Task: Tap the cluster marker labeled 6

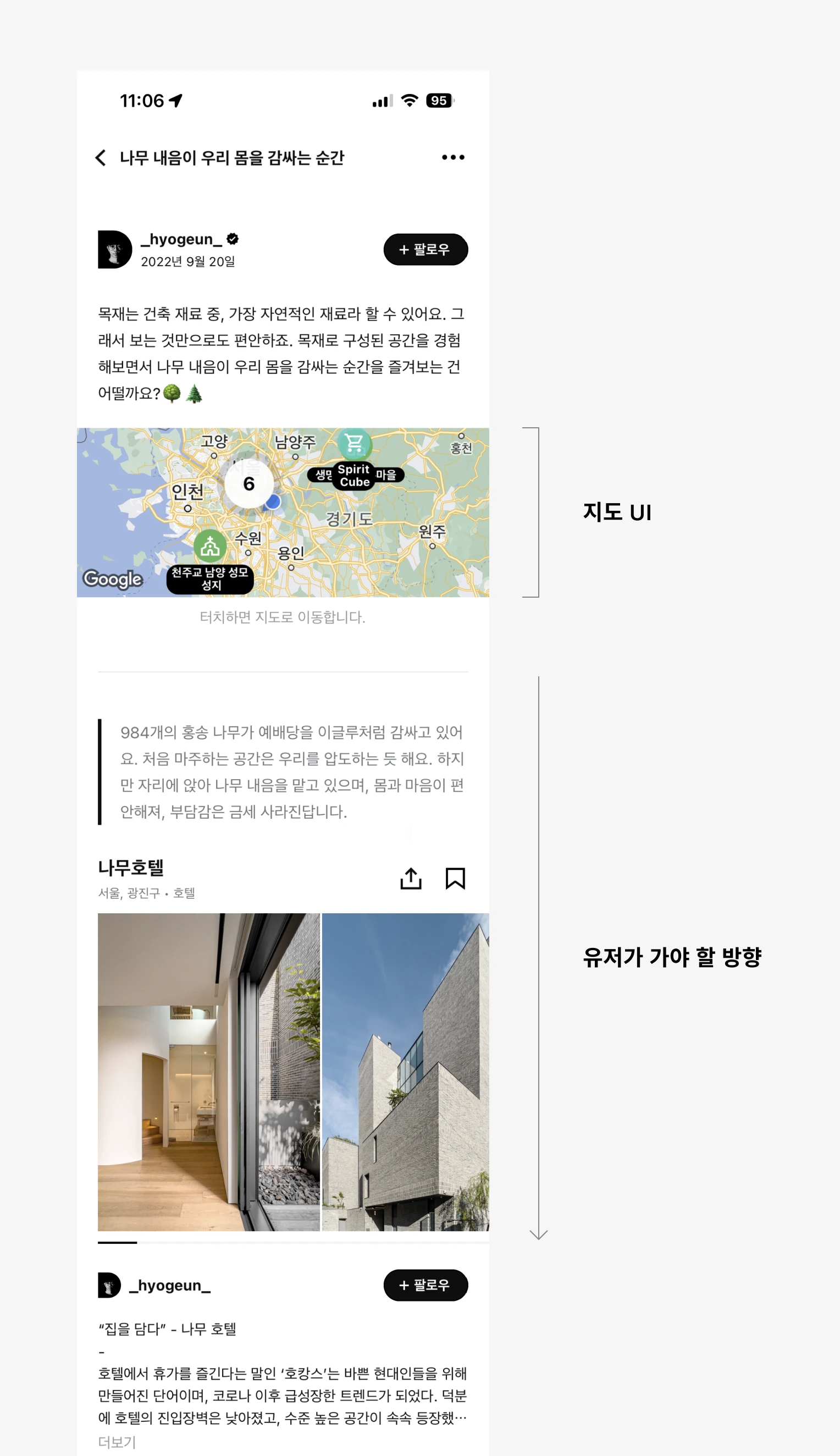Action: point(248,483)
